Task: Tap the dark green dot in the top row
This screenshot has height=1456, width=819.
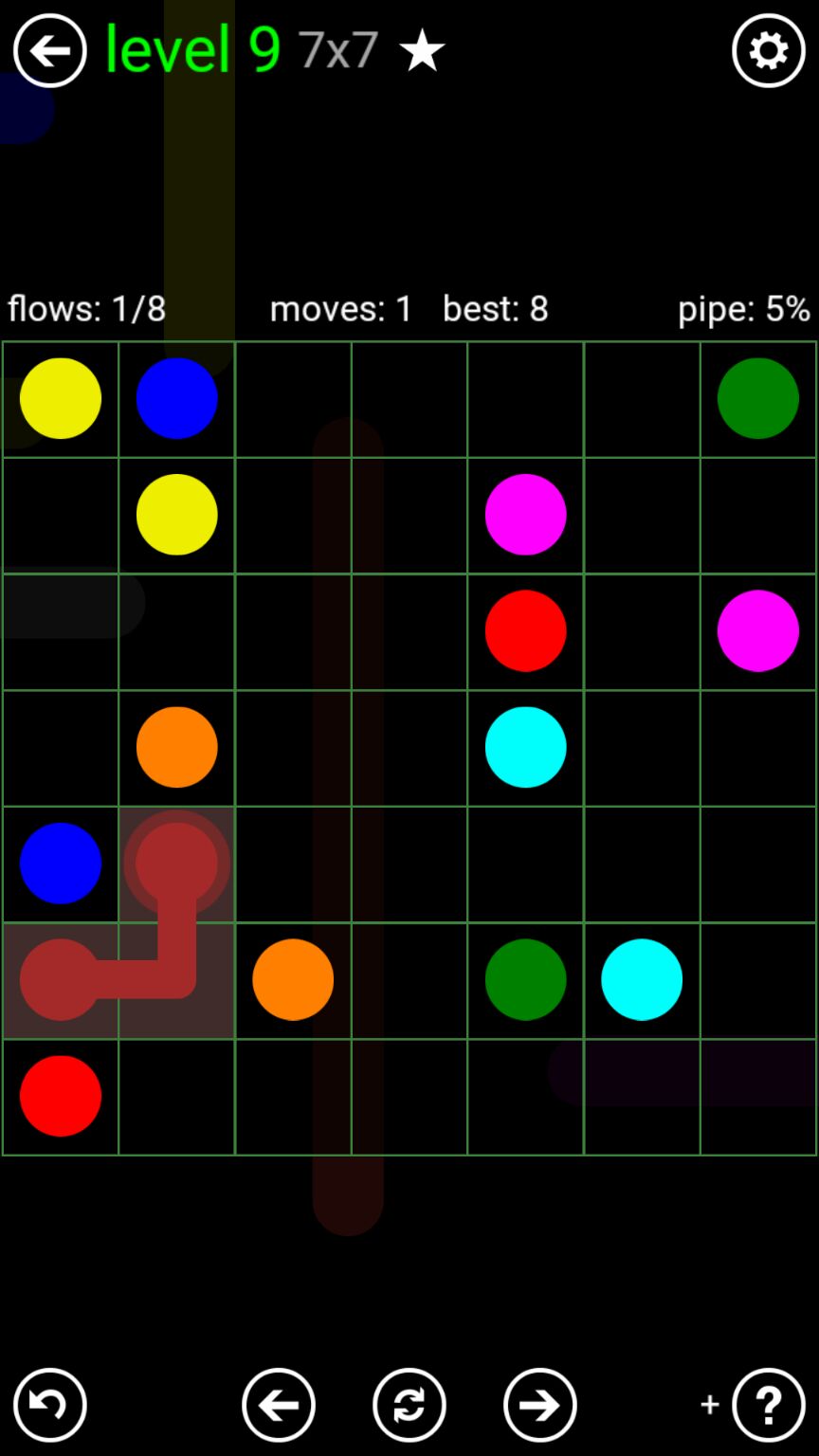Action: coord(758,398)
